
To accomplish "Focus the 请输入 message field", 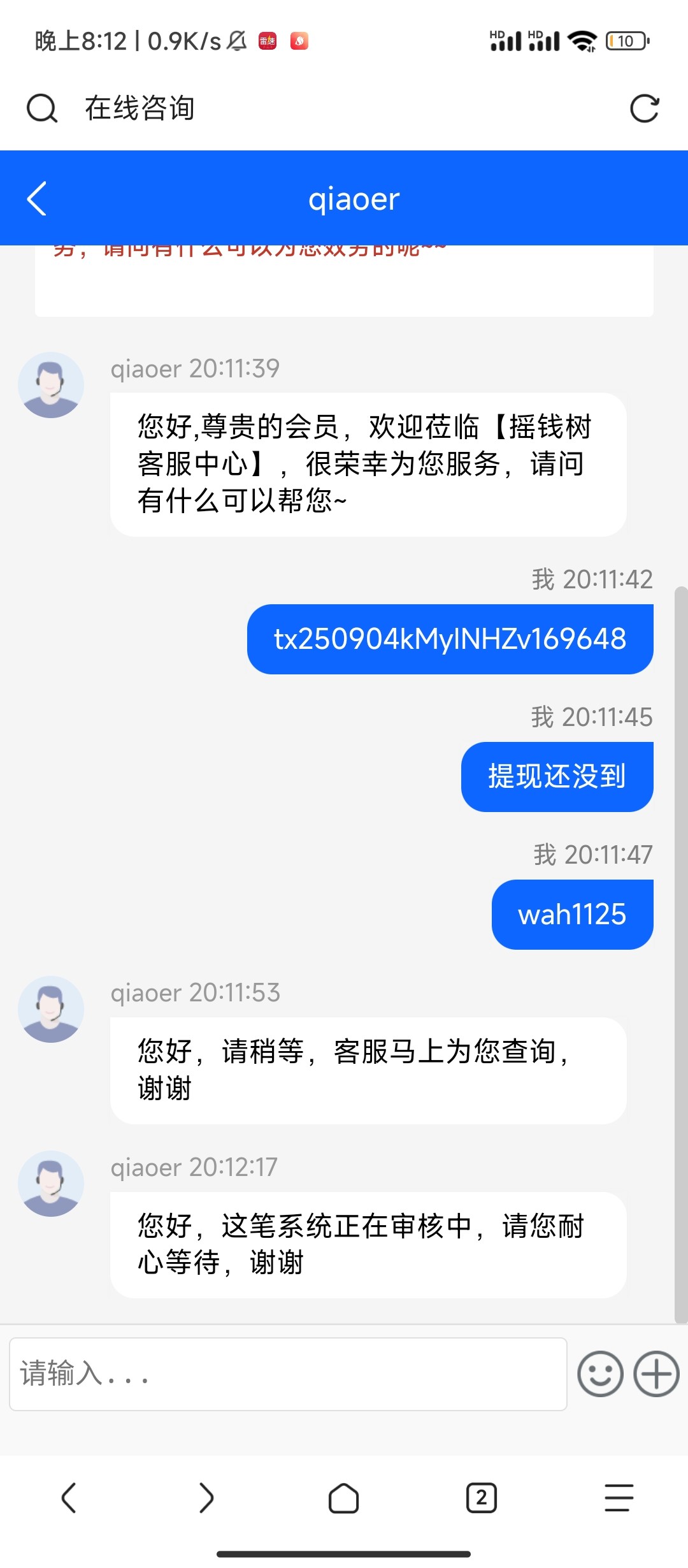I will tap(288, 1374).
